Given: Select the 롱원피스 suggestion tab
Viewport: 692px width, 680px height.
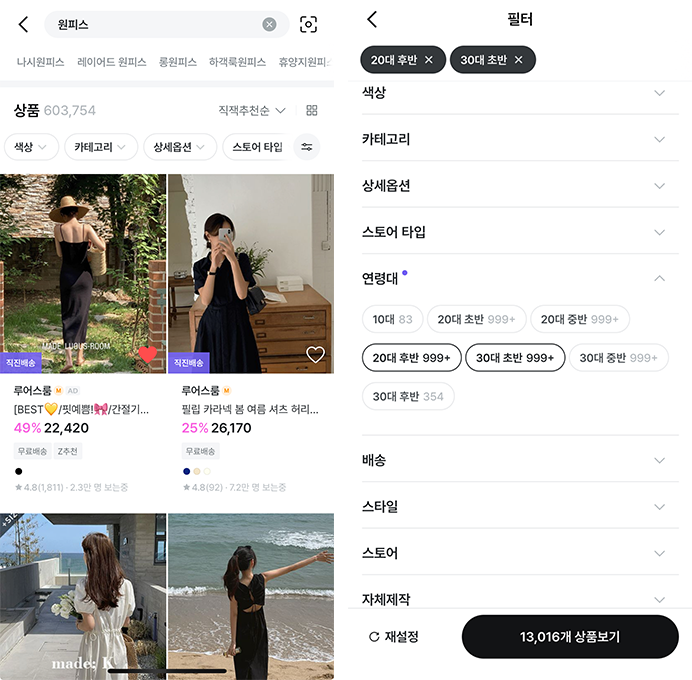Looking at the screenshot, I should pos(179,62).
